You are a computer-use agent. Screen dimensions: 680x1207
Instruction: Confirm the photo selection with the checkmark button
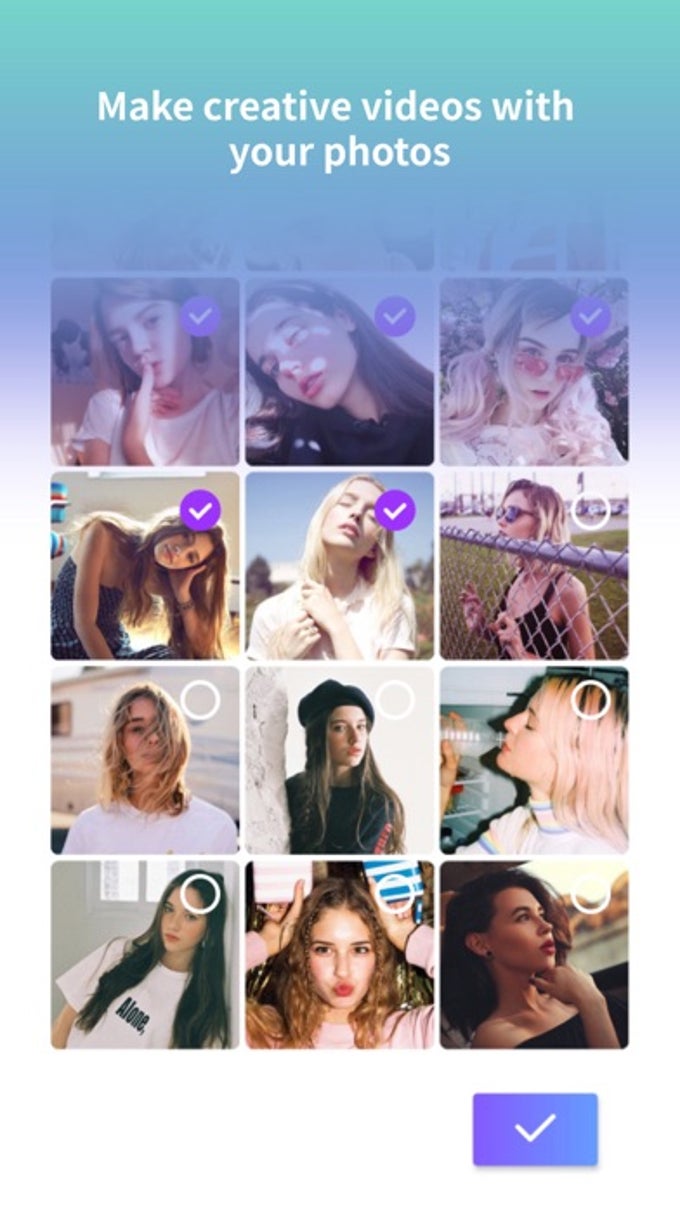pos(535,1129)
